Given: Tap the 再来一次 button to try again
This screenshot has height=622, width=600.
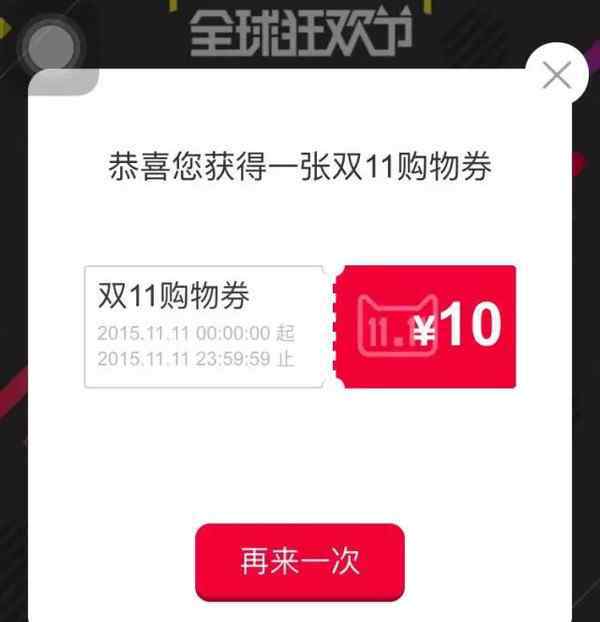Looking at the screenshot, I should point(299,560).
